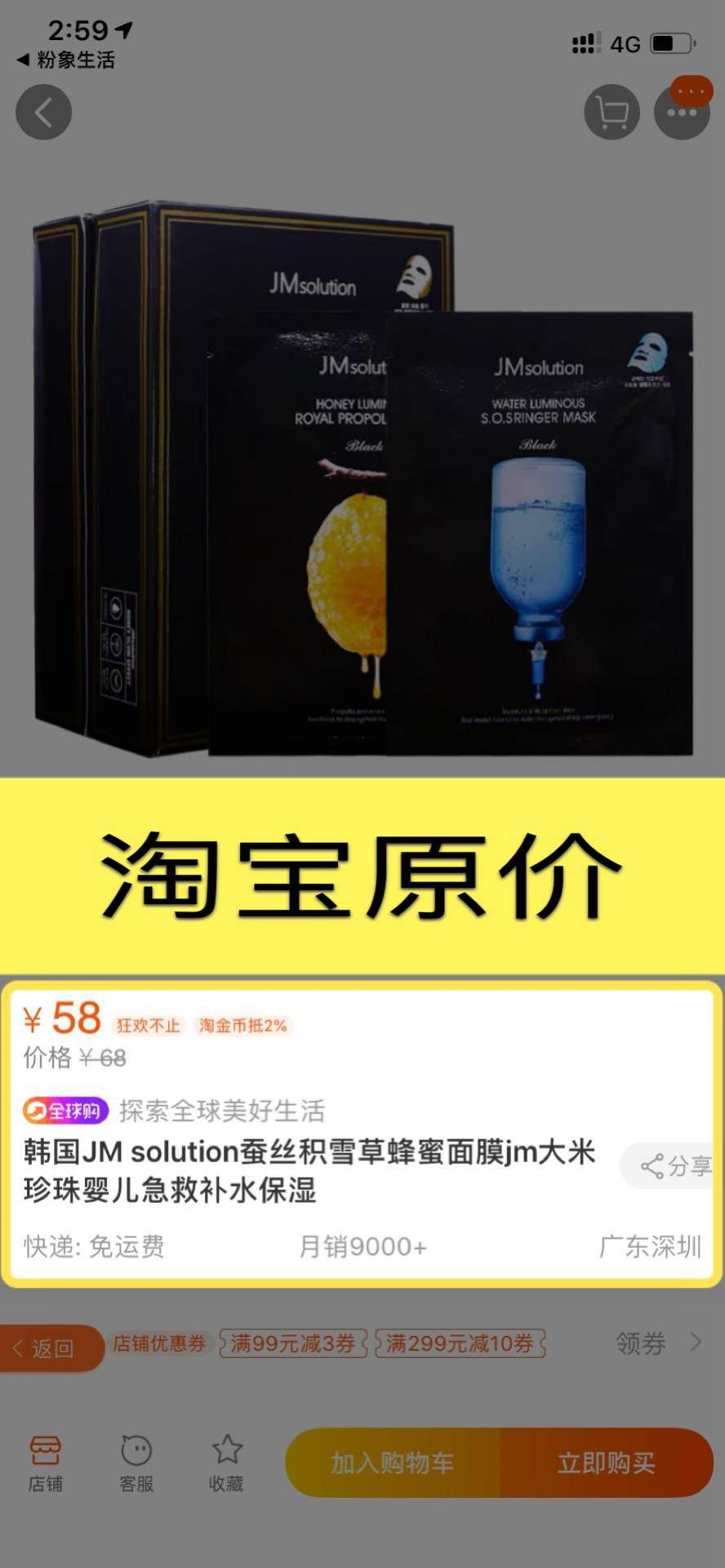
Task: Return via the orange 返回 button
Action: (51, 1347)
